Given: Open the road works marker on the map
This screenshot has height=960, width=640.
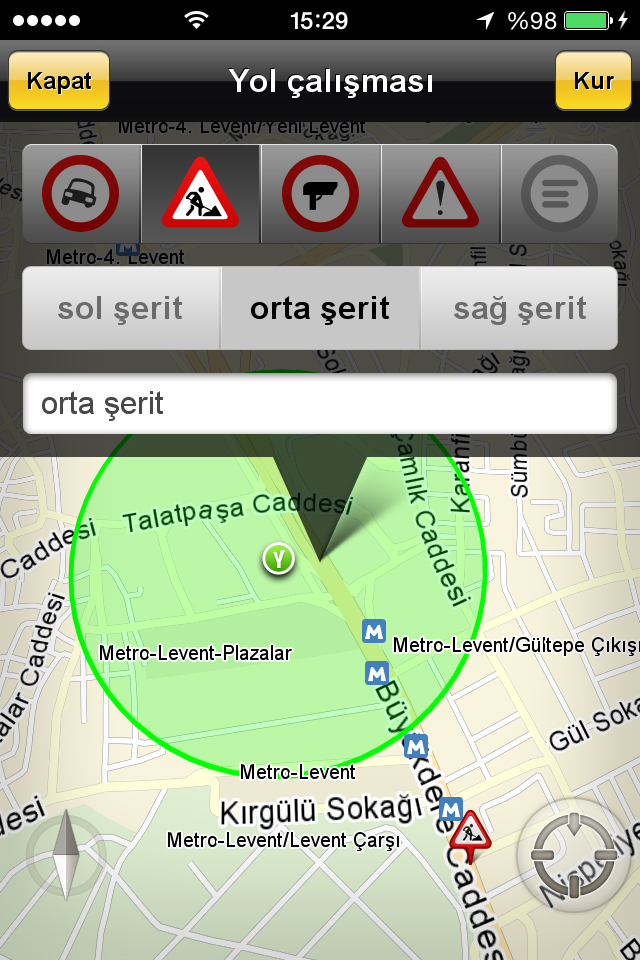Looking at the screenshot, I should pos(469,835).
